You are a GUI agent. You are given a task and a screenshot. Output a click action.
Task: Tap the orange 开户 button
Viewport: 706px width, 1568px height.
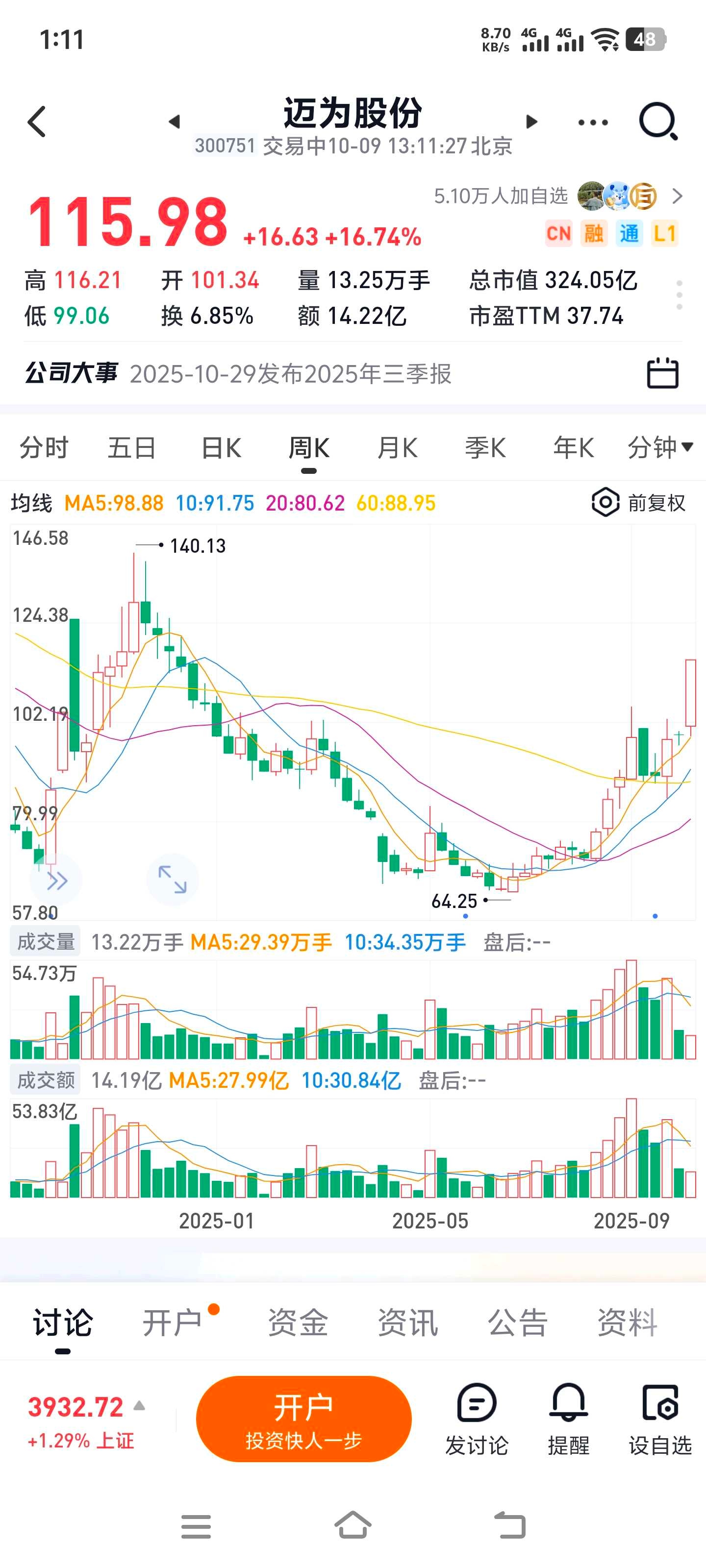303,1418
